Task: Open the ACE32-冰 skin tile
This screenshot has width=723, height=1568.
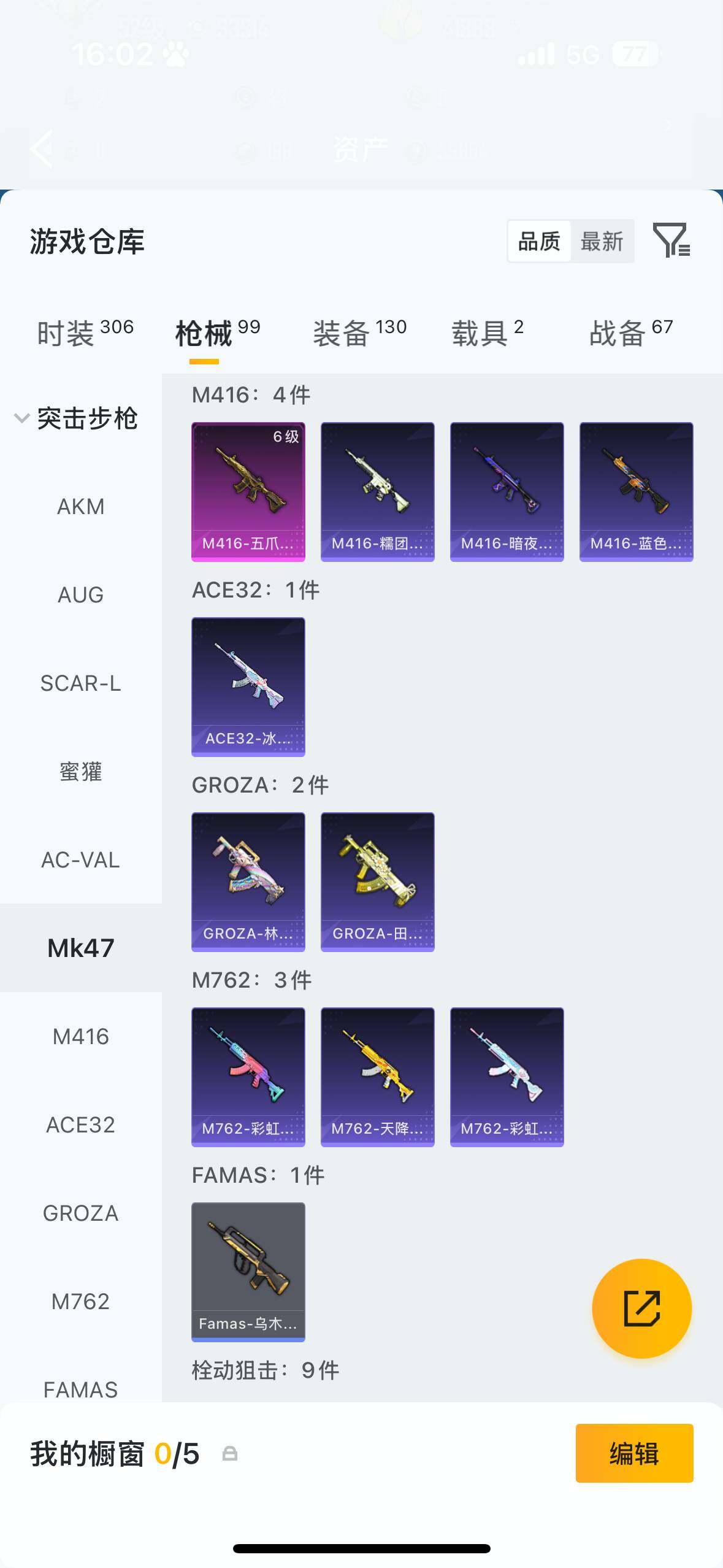Action: point(248,686)
